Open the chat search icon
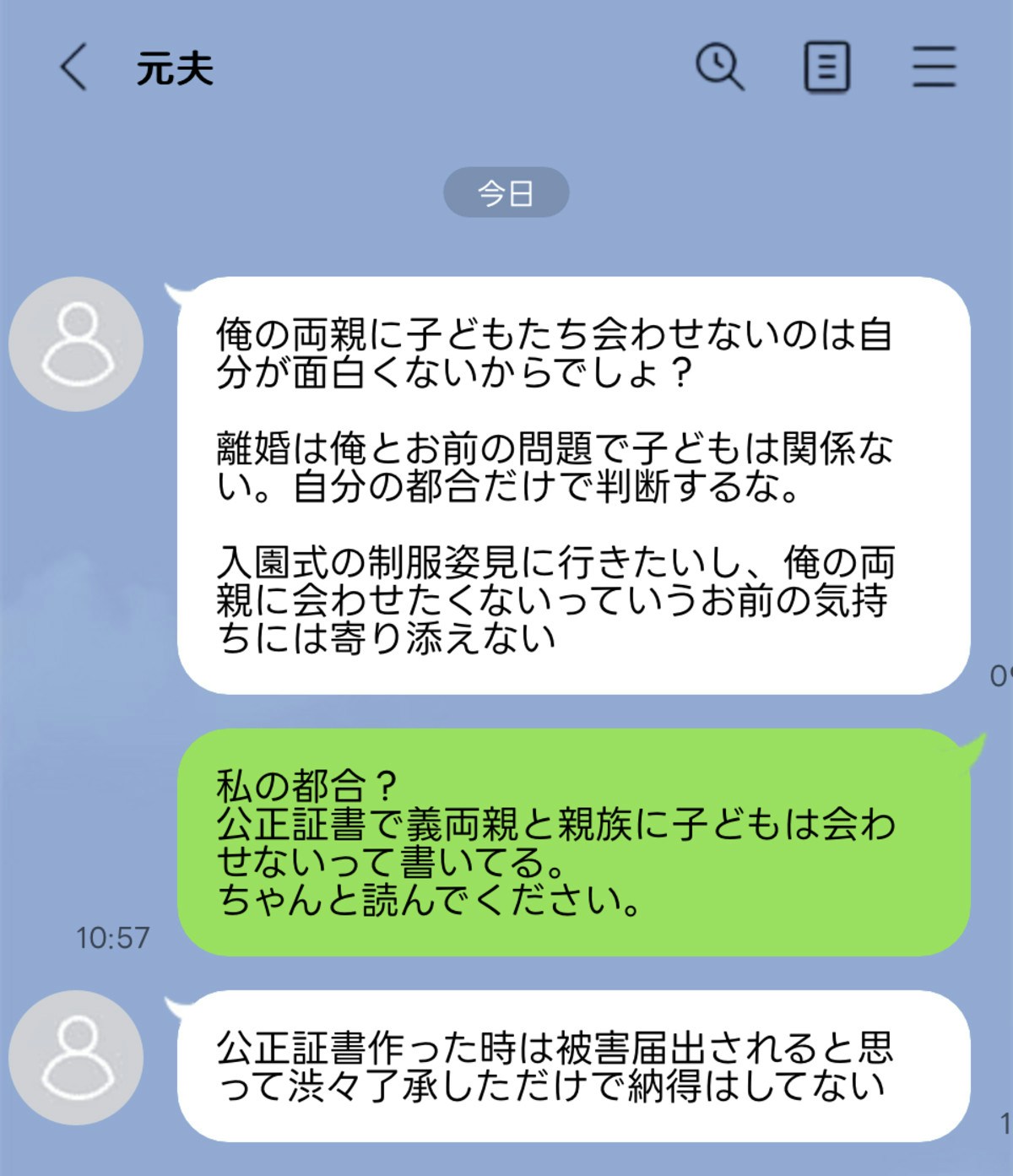1013x1176 pixels. click(x=719, y=67)
